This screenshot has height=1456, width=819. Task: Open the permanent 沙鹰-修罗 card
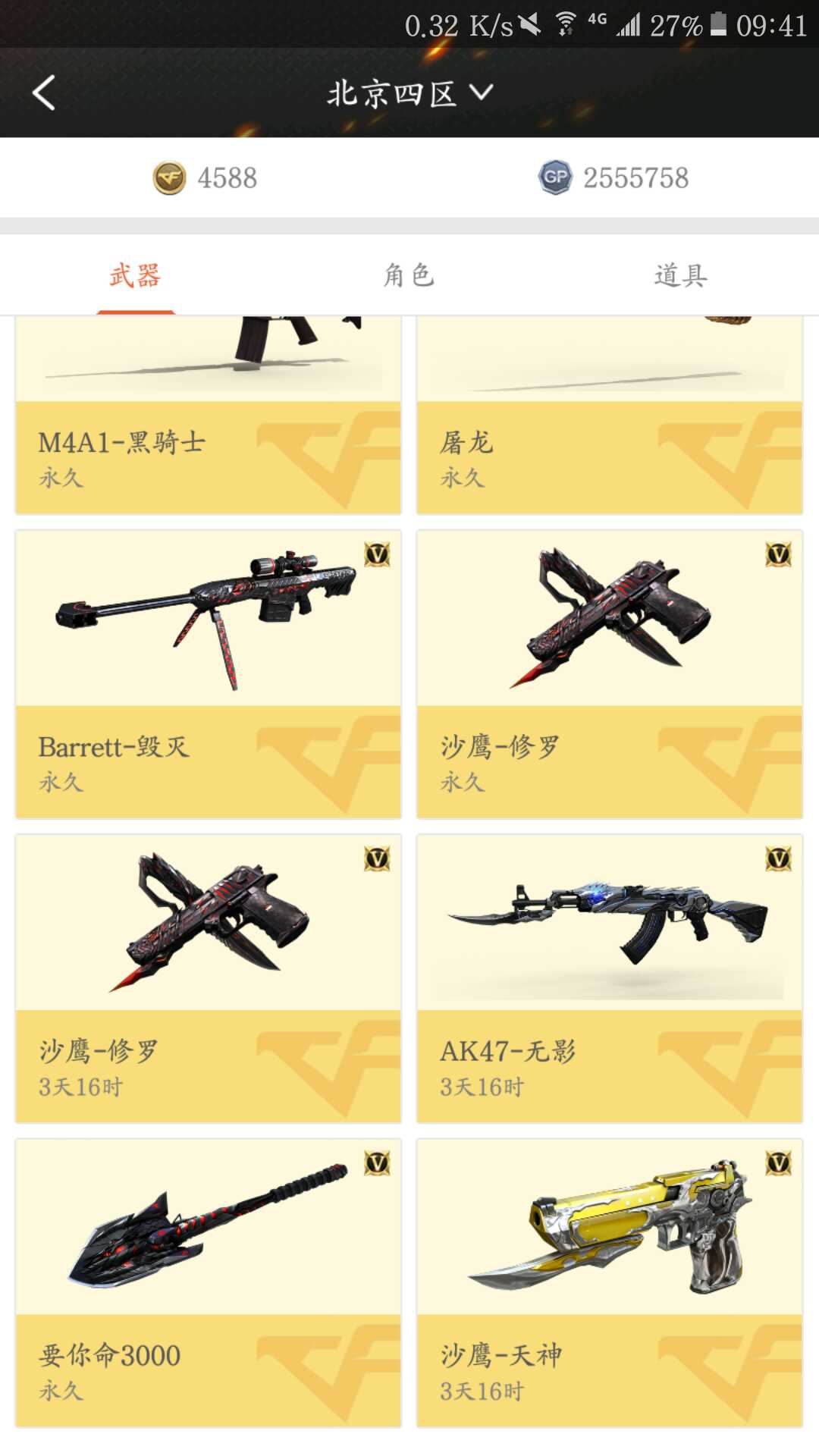(x=609, y=673)
